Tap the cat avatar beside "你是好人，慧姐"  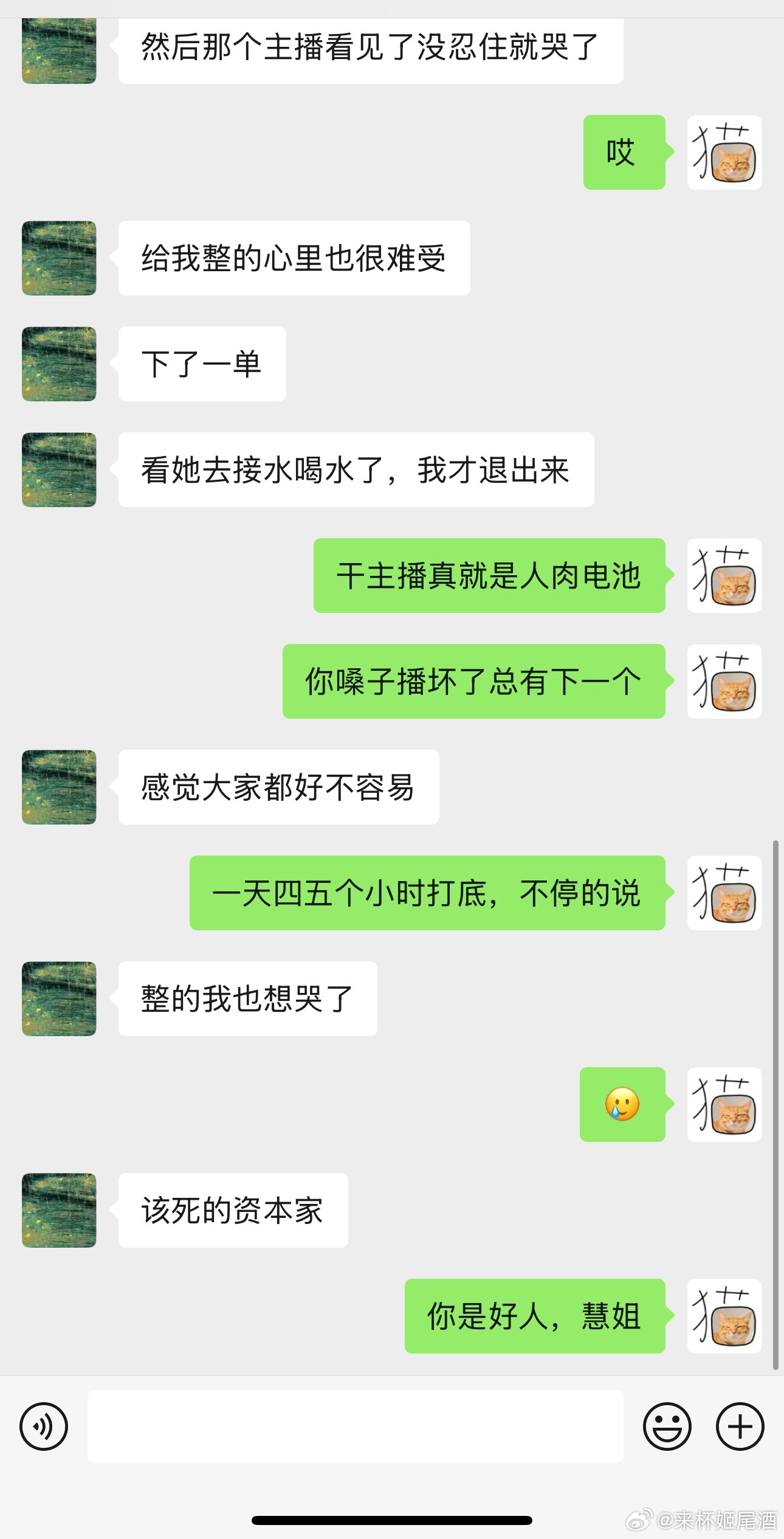click(724, 1316)
